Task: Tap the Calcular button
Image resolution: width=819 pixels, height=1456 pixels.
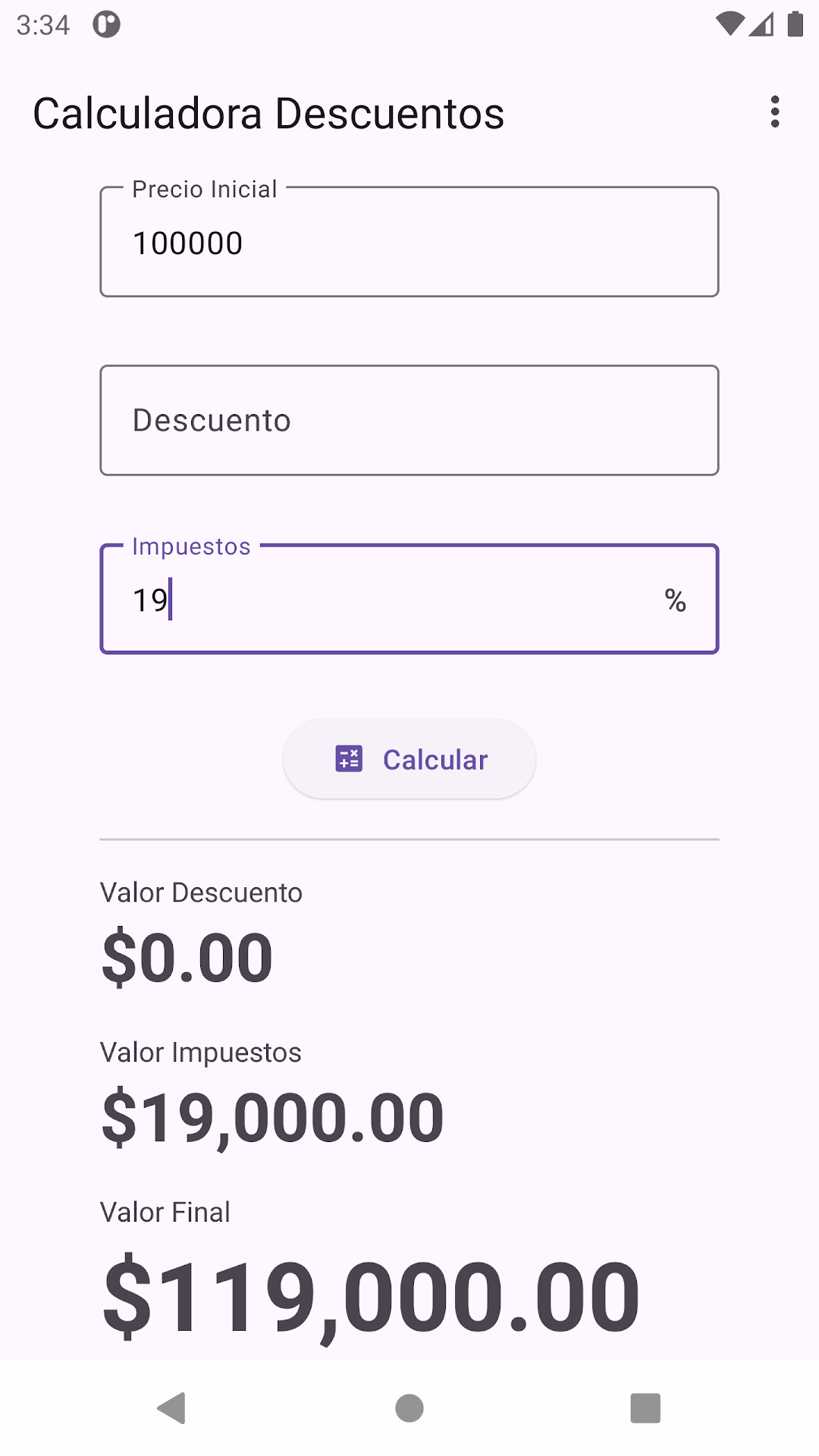Action: 409,759
